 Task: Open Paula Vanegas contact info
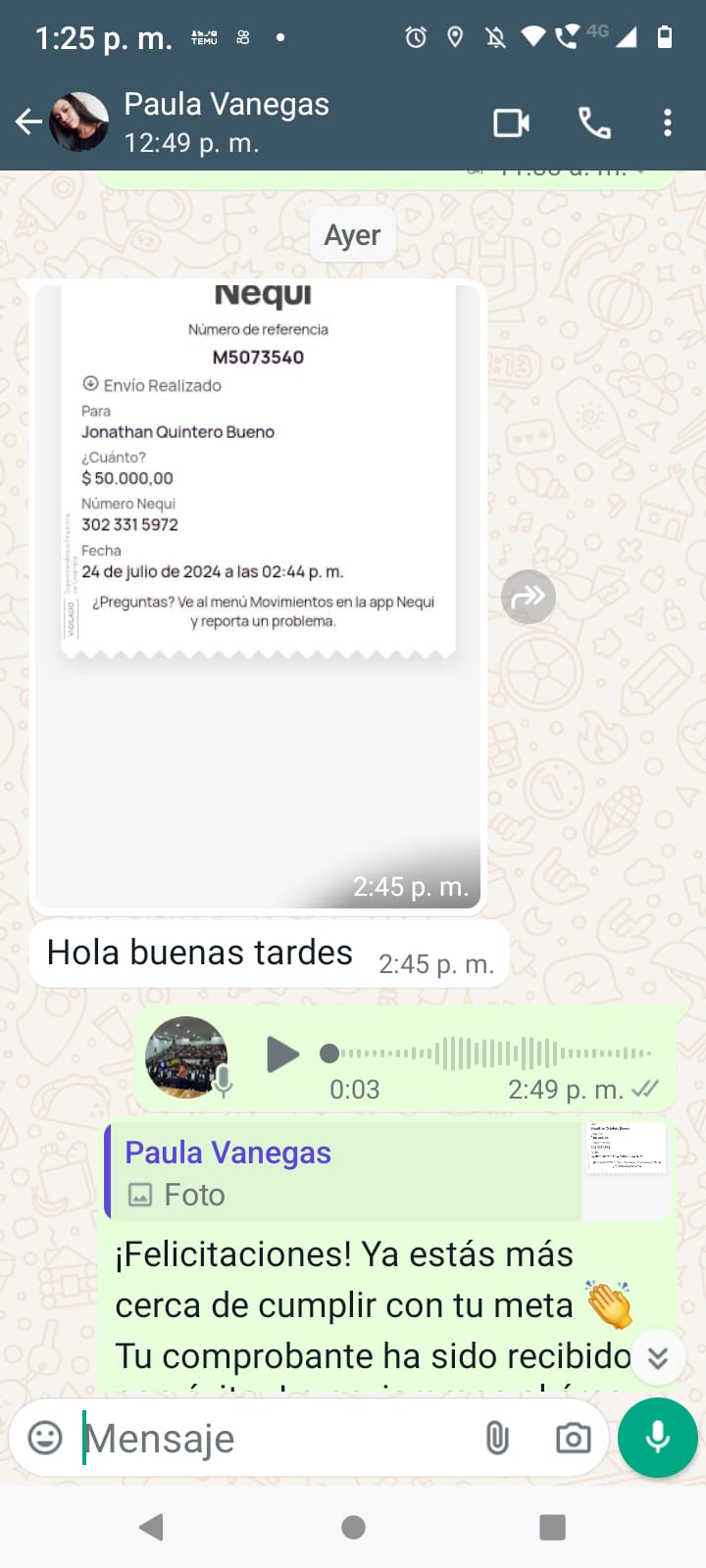click(x=227, y=122)
